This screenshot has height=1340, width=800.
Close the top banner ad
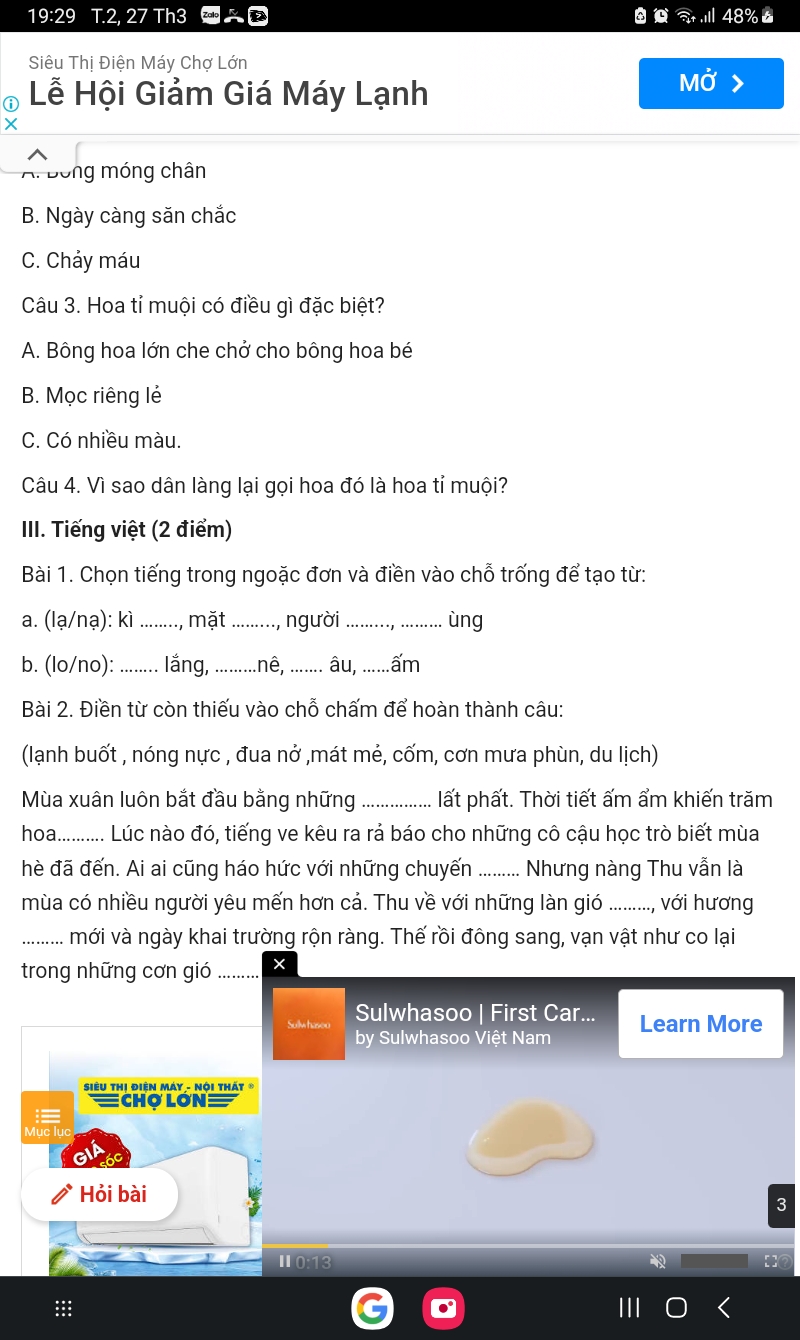(x=11, y=124)
